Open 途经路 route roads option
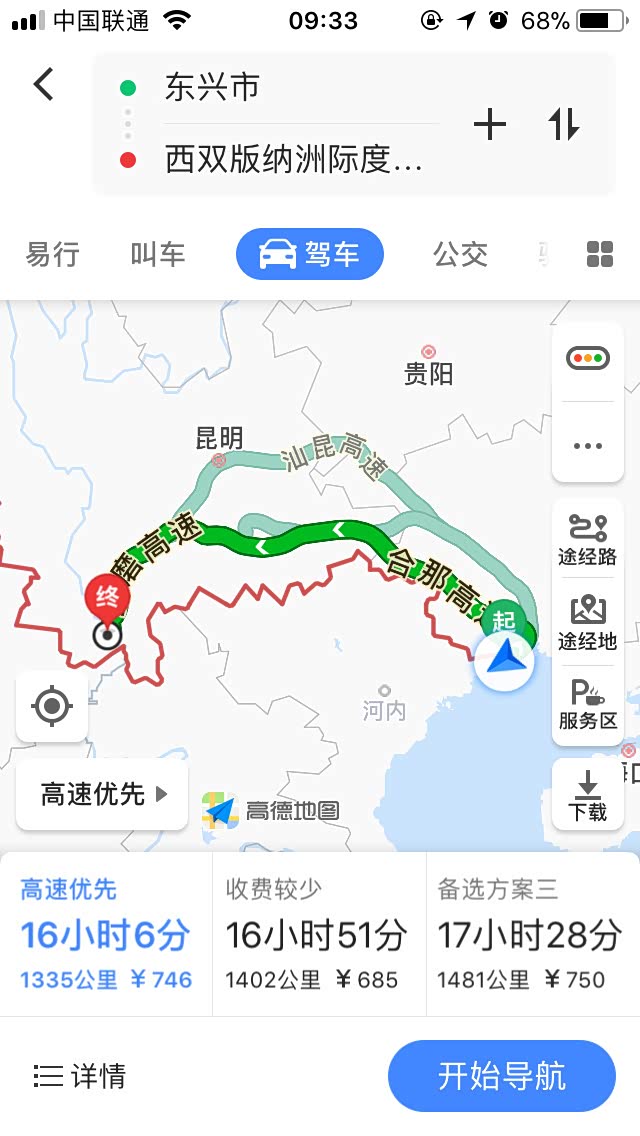640x1136 pixels. (x=588, y=540)
